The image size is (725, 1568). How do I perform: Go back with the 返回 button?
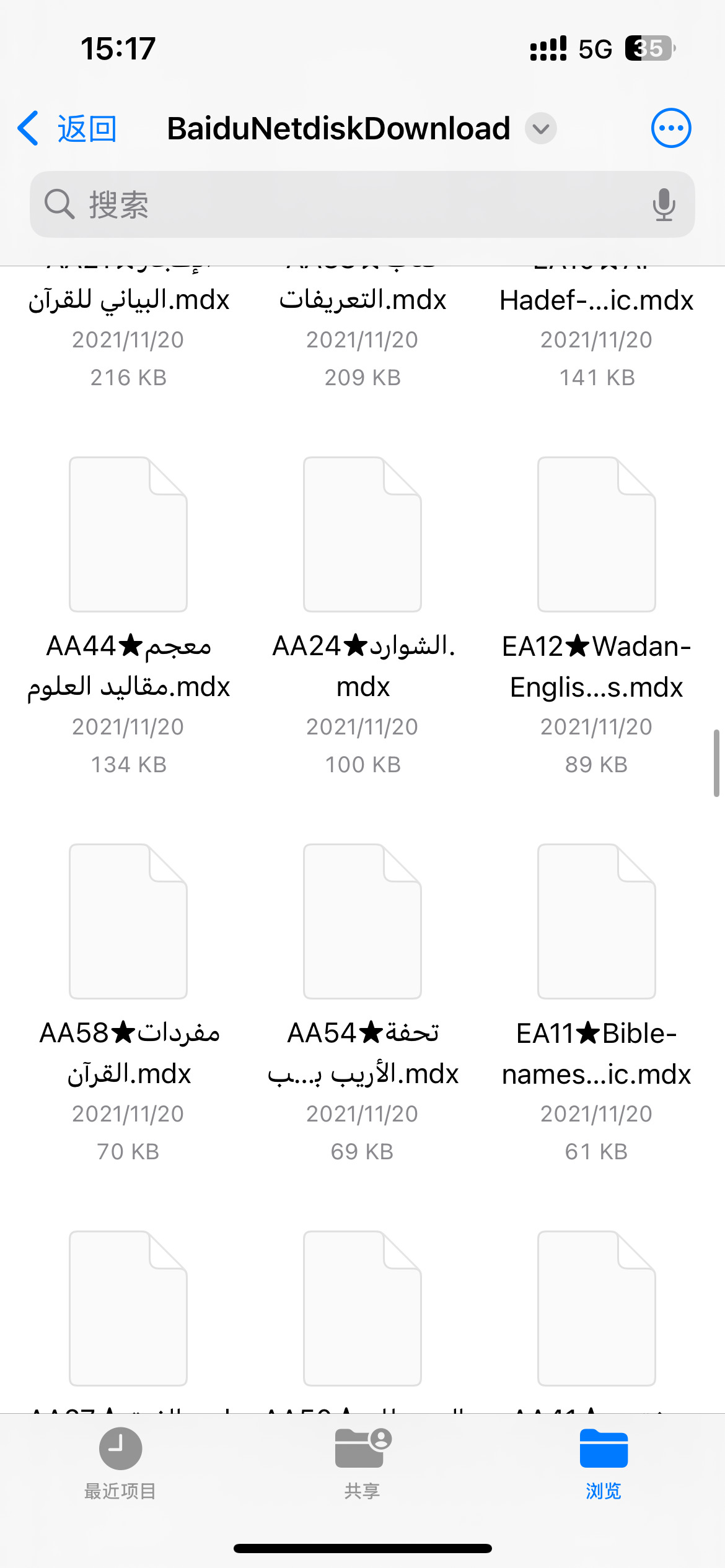tap(67, 129)
